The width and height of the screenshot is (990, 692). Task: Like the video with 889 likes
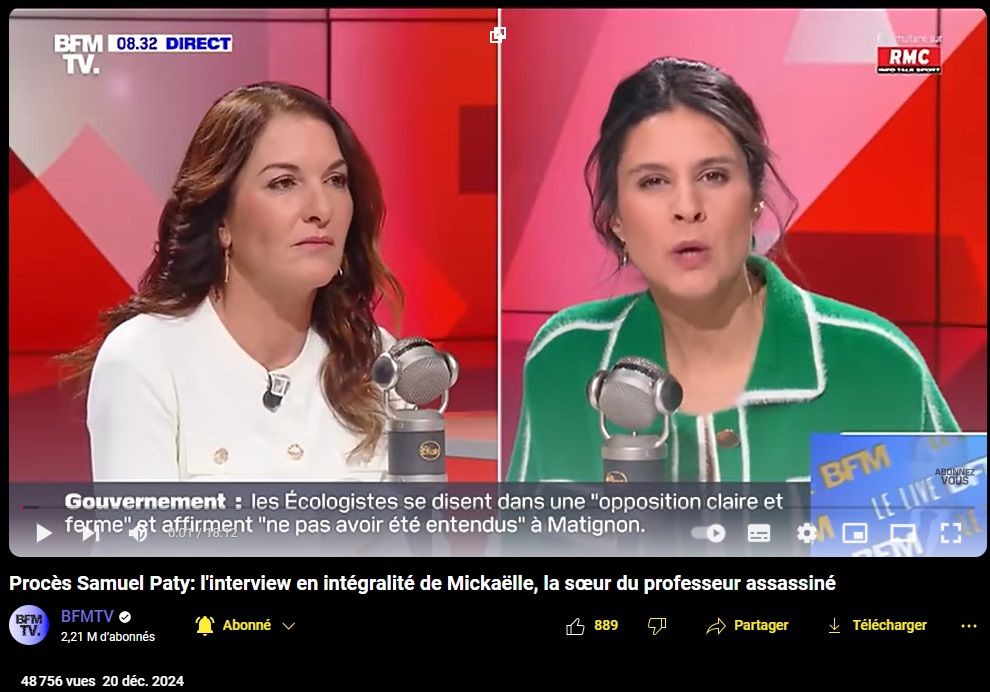592,625
